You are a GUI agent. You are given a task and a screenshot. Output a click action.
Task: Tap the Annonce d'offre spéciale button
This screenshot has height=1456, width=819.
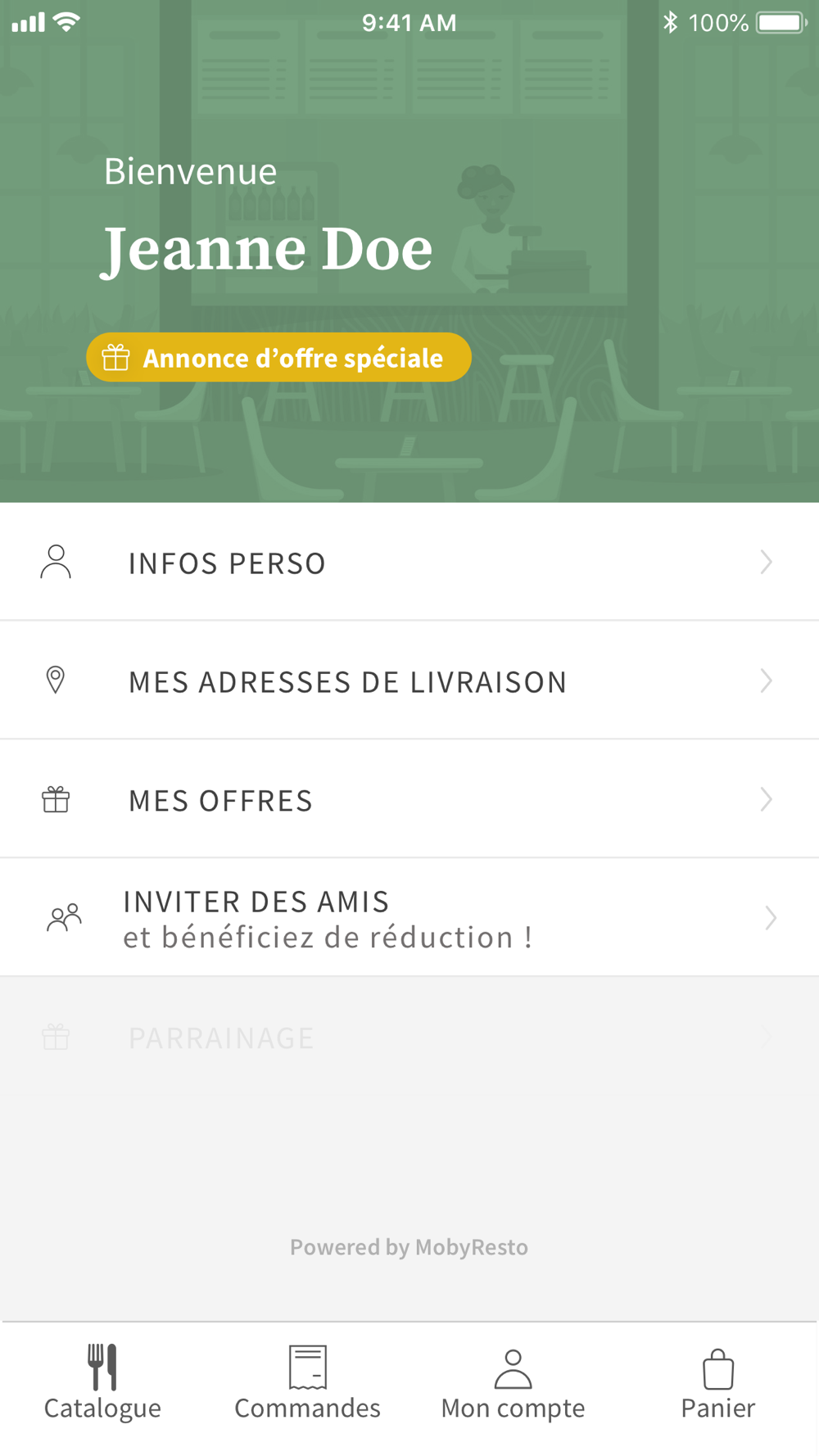[x=278, y=357]
